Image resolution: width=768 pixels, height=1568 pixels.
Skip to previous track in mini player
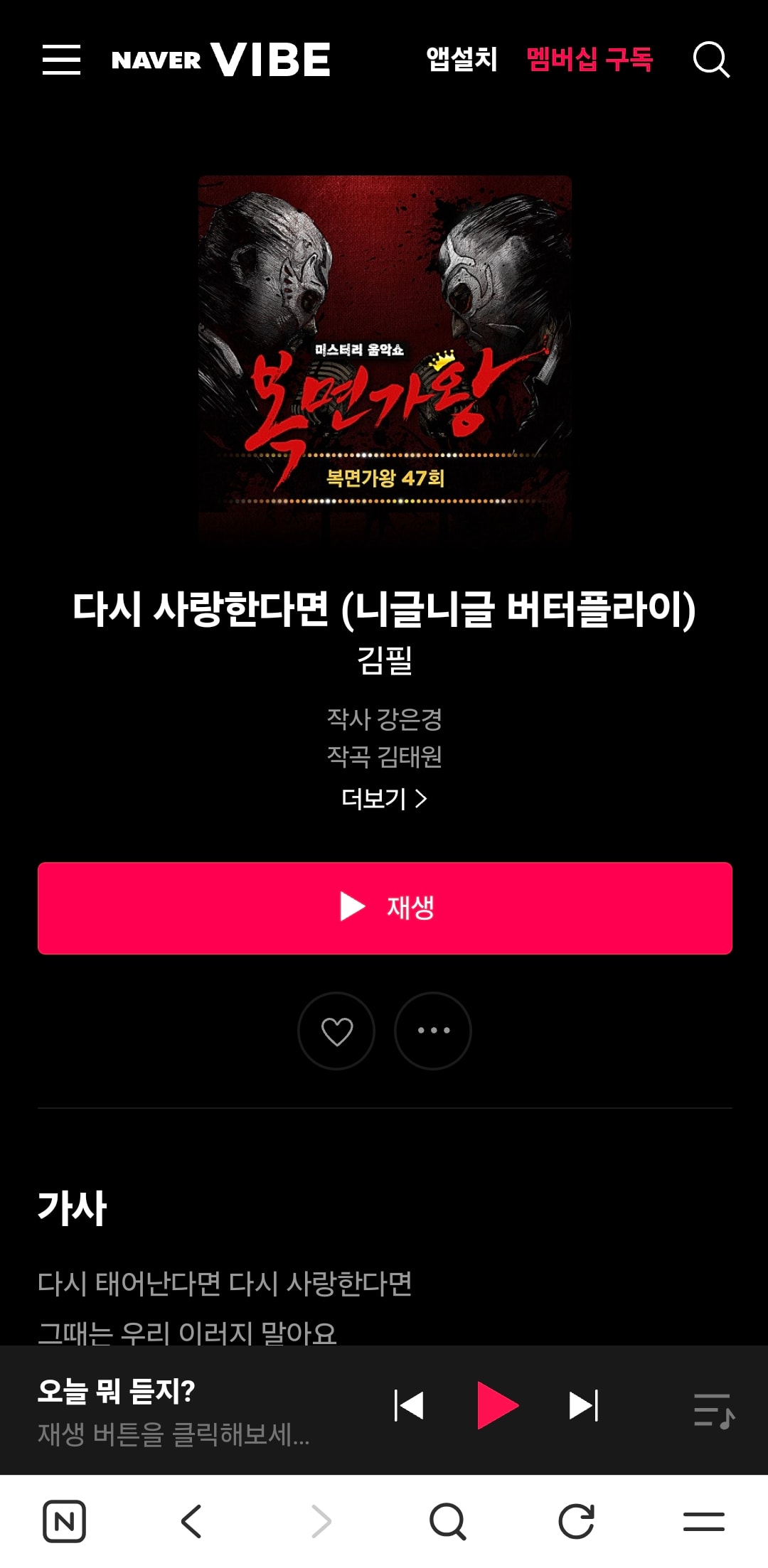[409, 1405]
